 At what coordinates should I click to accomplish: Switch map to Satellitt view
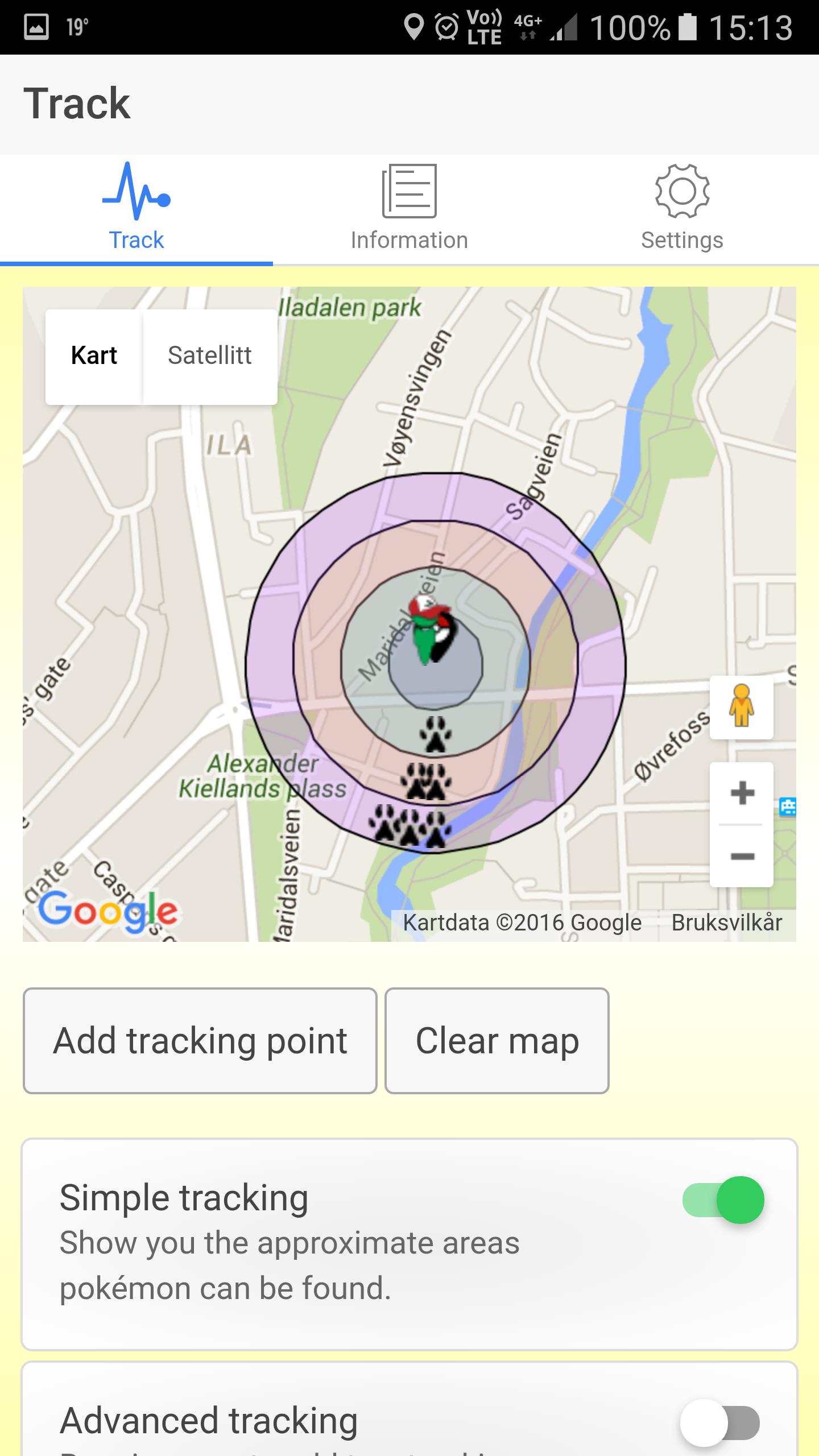[209, 356]
